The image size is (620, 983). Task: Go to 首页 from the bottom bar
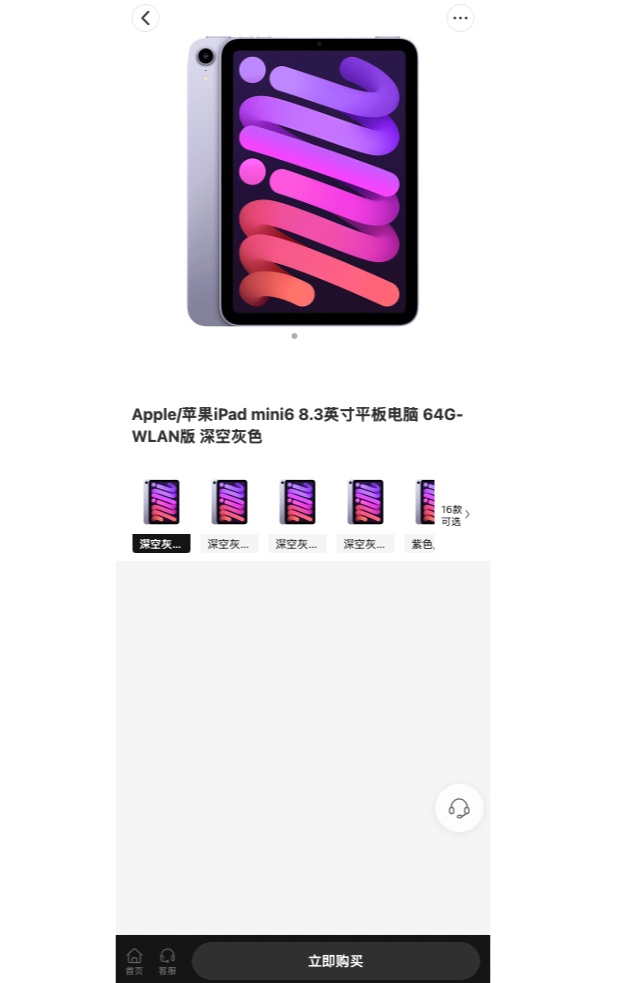coord(134,961)
